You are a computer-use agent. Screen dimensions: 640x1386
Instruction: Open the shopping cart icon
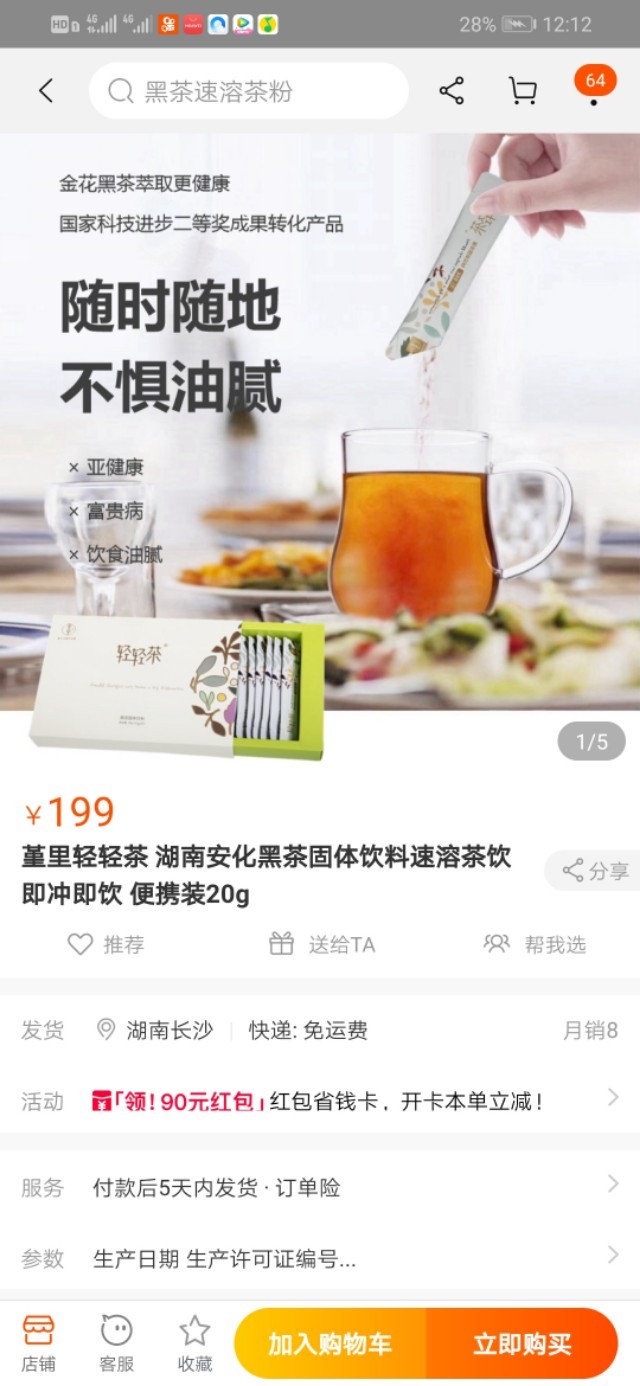(522, 91)
